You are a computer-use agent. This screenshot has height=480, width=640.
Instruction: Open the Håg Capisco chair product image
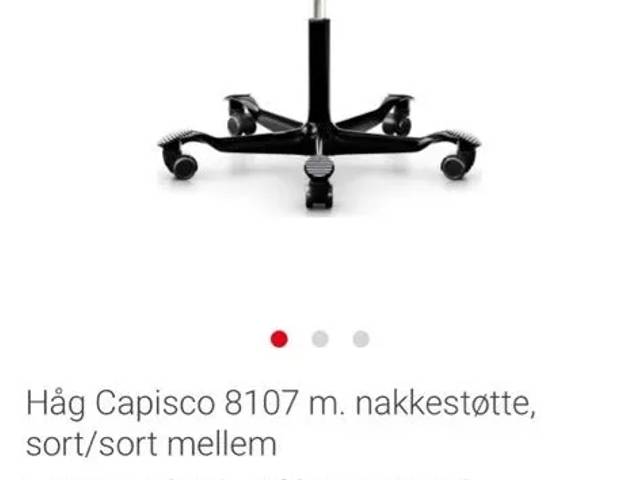click(319, 120)
